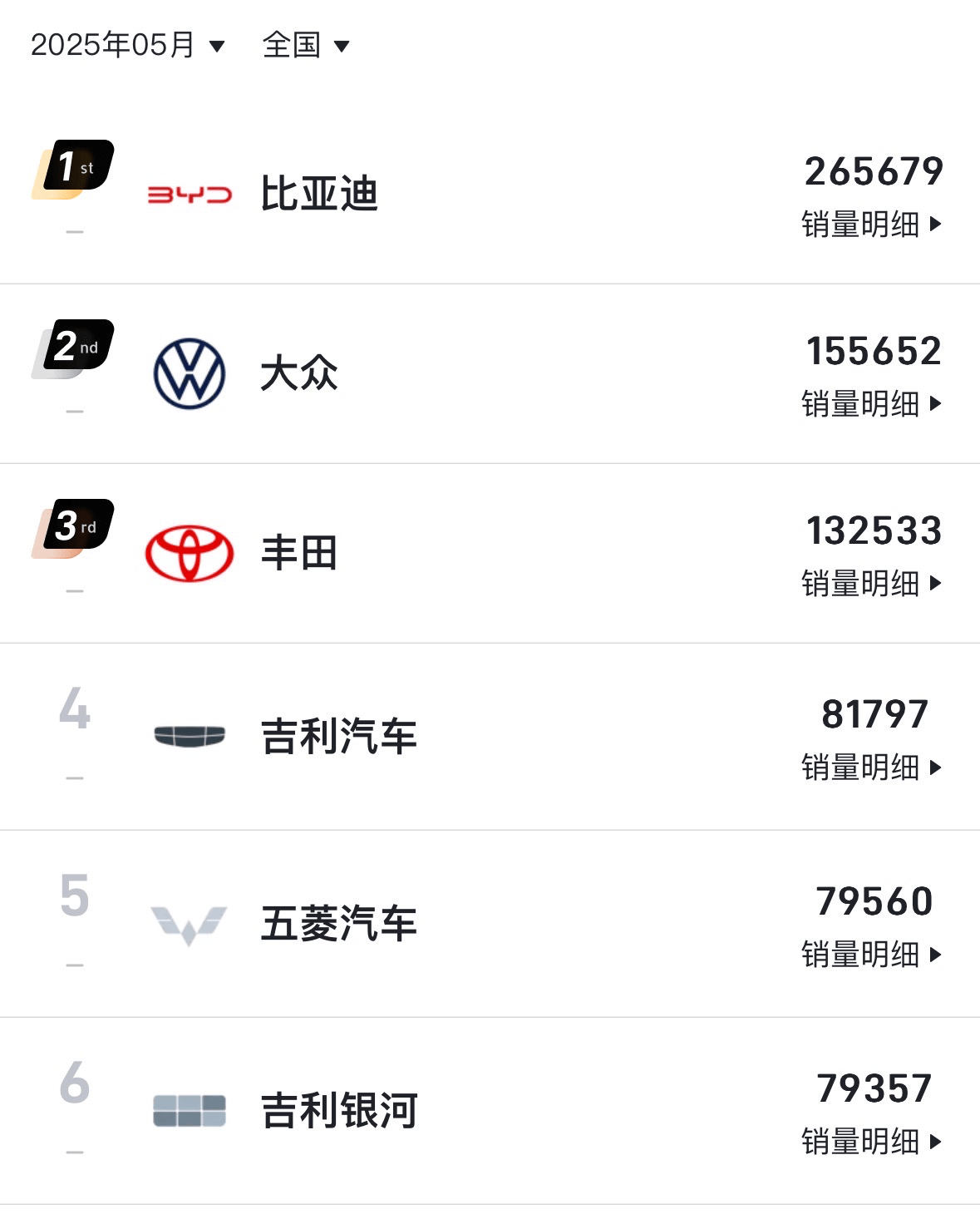Expand 比亚迪 sales details arrow

click(935, 225)
